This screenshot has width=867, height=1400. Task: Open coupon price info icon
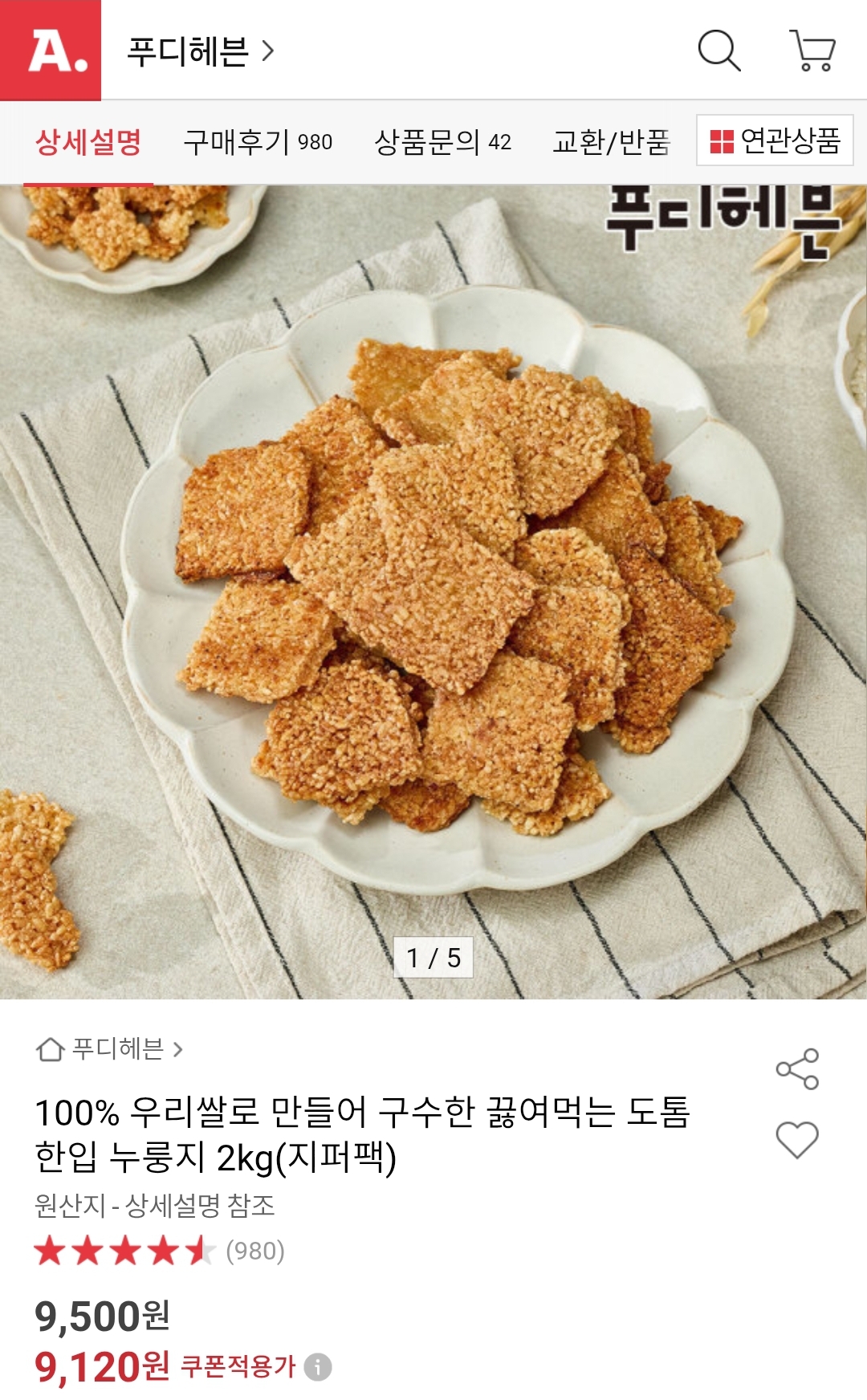pyautogui.click(x=318, y=1366)
